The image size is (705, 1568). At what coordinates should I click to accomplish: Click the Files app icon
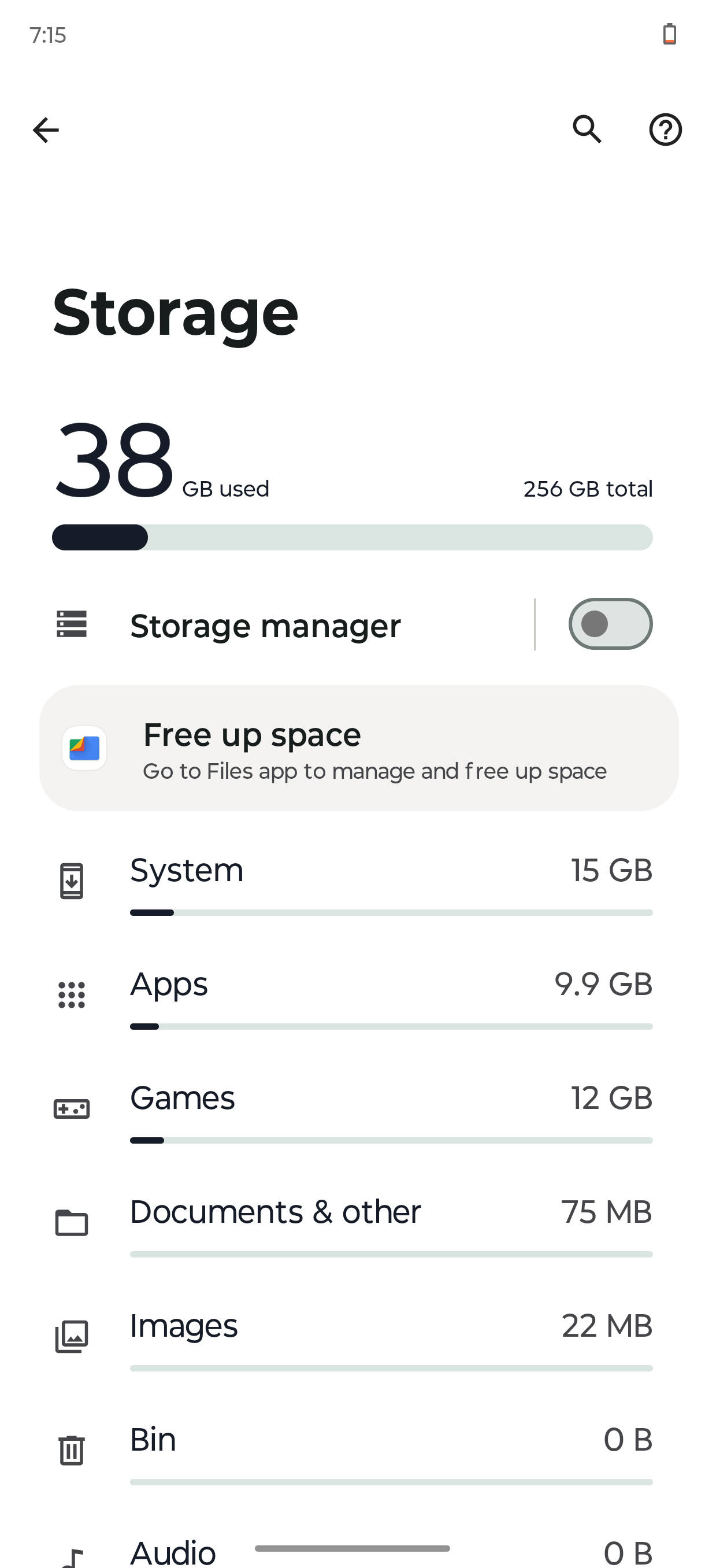pyautogui.click(x=84, y=749)
